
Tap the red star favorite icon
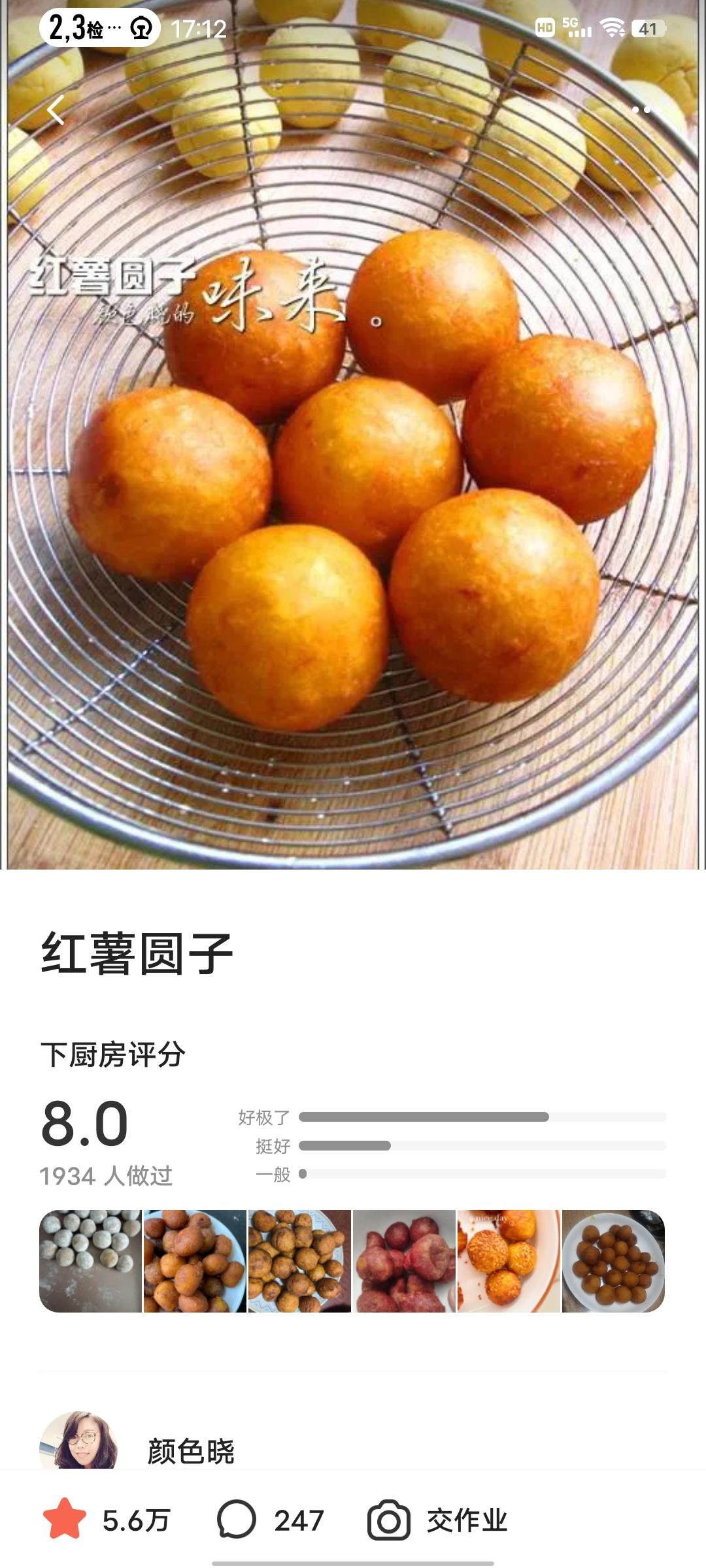pos(64,1519)
